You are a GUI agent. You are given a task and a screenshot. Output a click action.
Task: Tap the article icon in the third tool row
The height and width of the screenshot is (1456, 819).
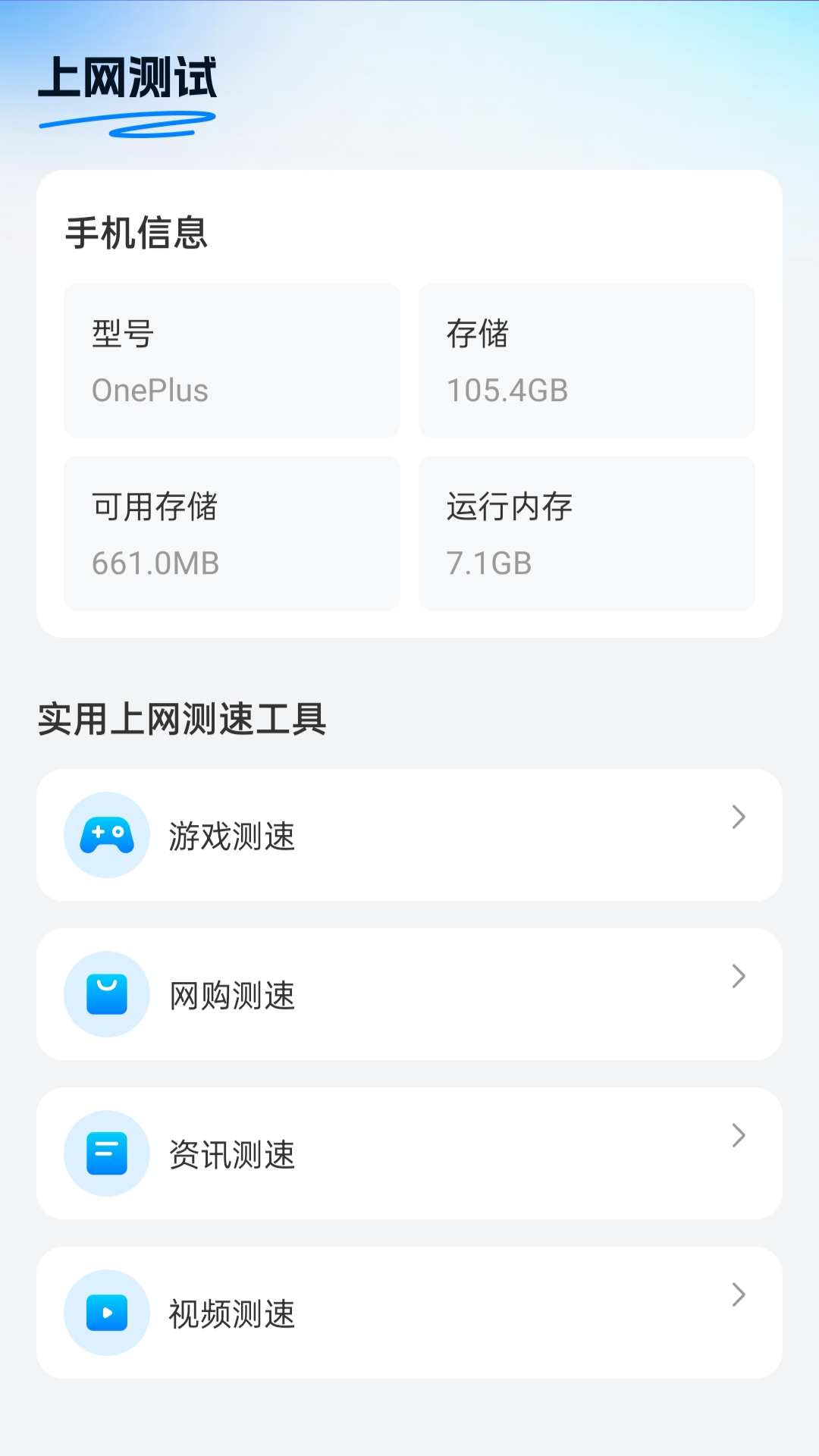(x=107, y=1153)
